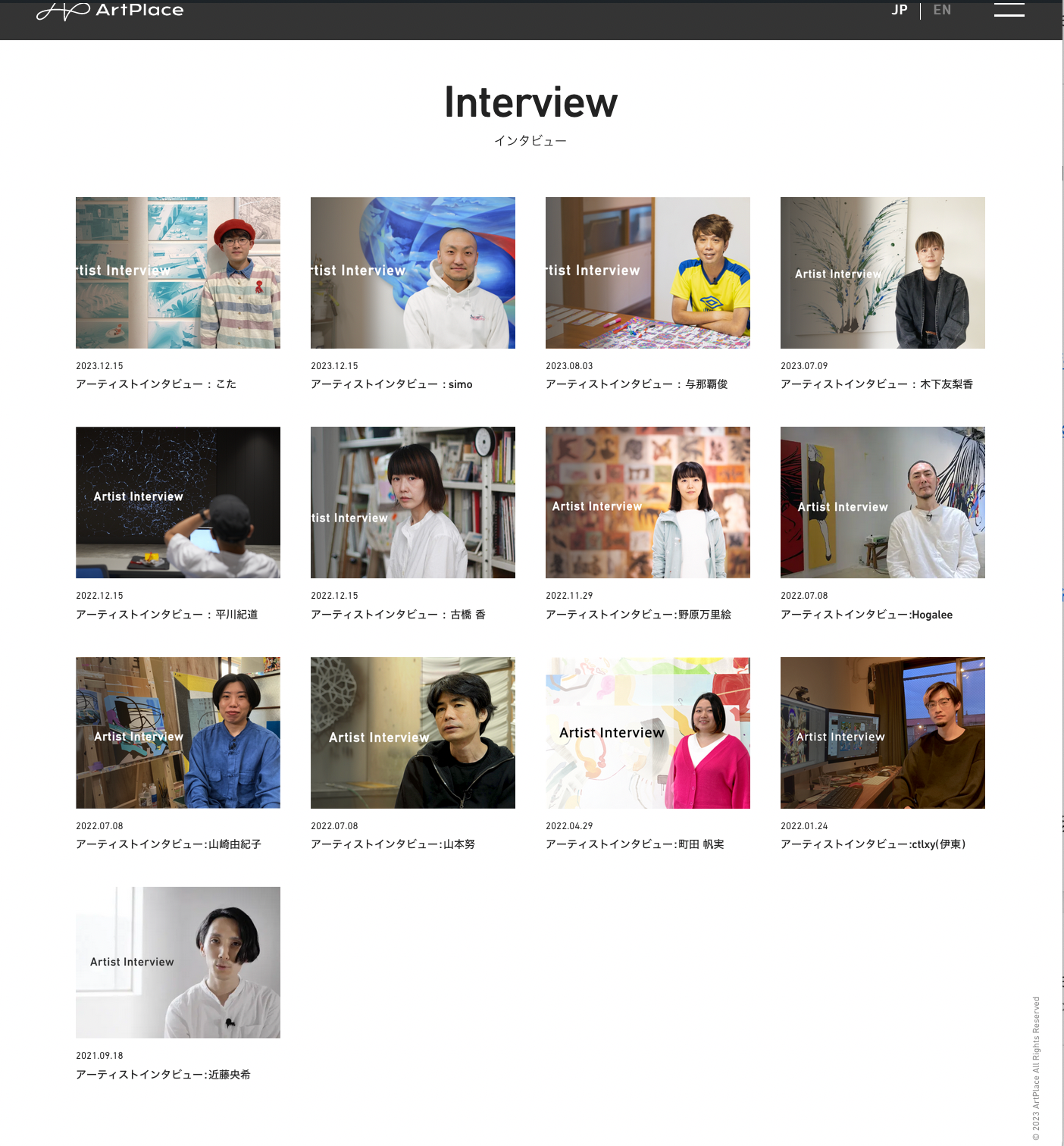View the ctlxy(伊東) interview

pyautogui.click(x=883, y=733)
